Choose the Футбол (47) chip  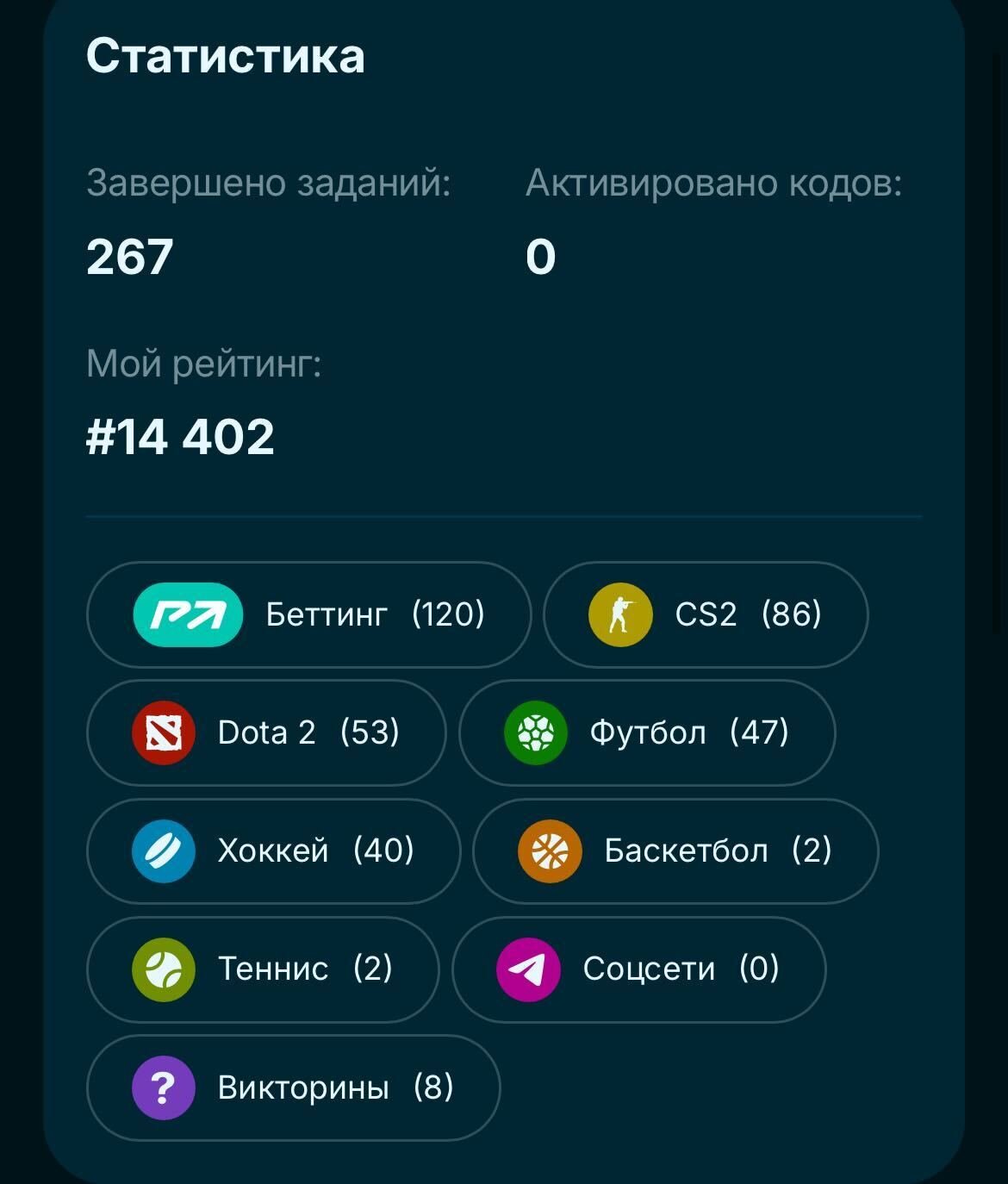pos(647,732)
